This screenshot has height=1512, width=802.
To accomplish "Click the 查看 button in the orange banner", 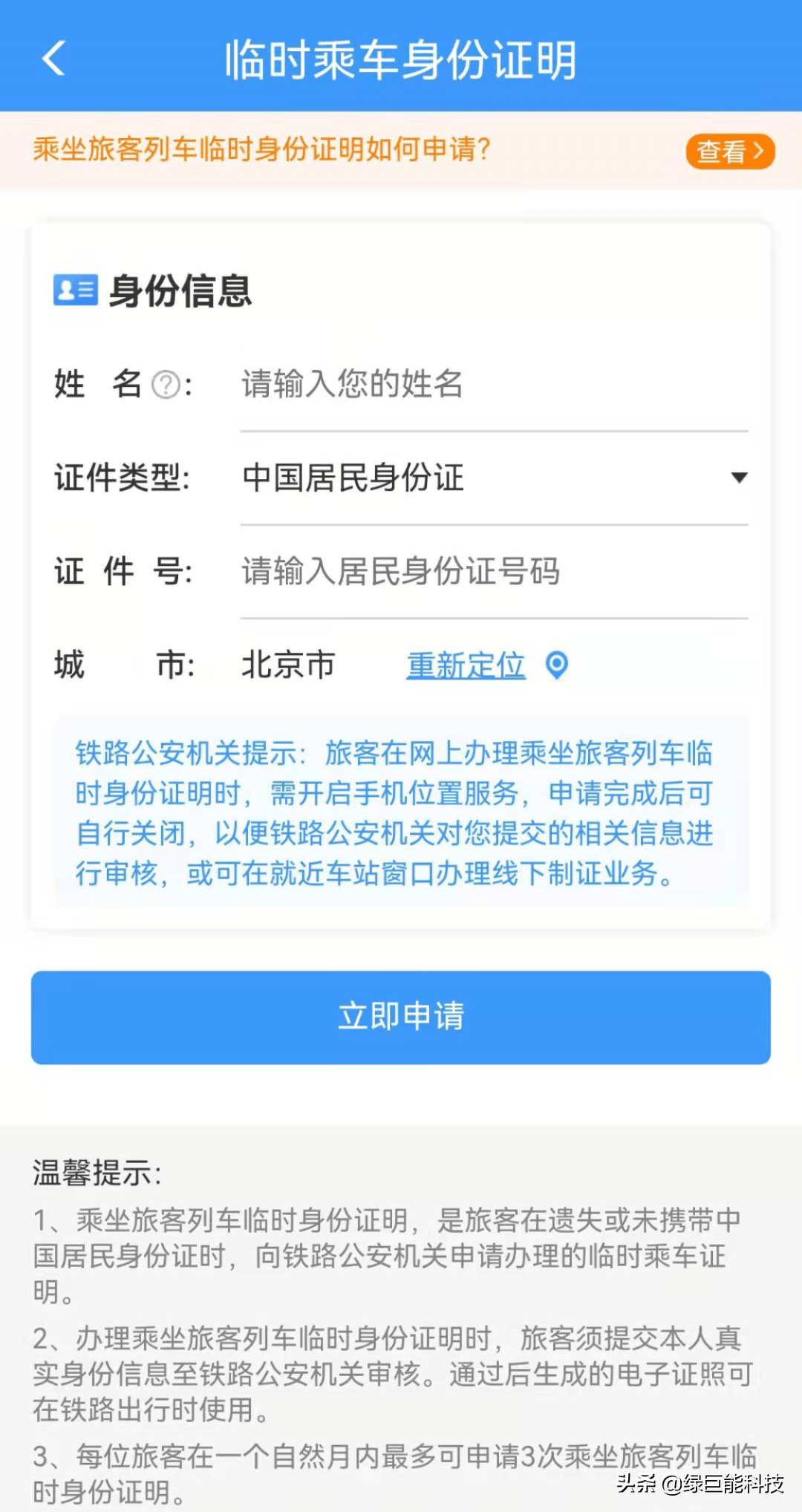I will click(730, 151).
